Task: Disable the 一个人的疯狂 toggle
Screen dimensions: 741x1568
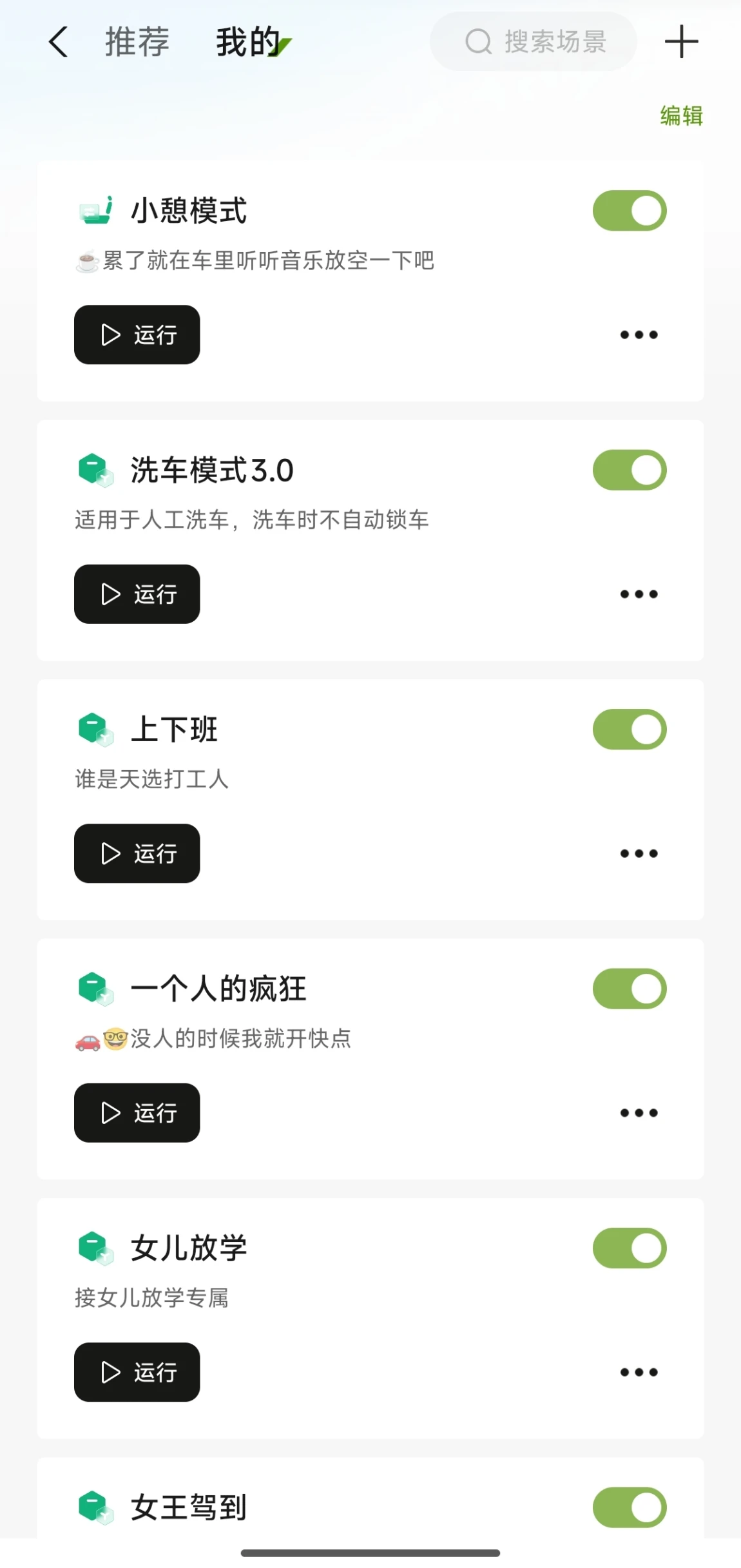Action: (630, 989)
